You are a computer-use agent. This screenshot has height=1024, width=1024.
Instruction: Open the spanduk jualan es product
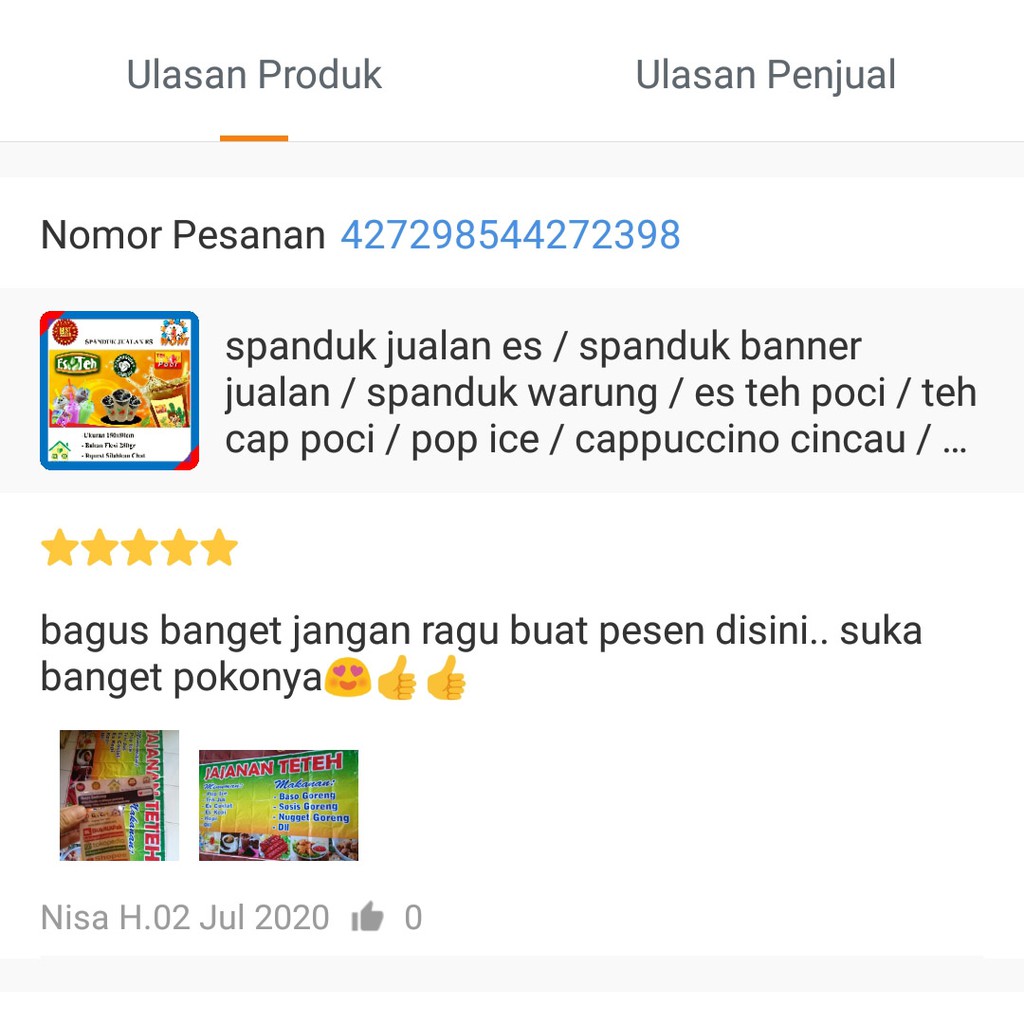coord(598,392)
